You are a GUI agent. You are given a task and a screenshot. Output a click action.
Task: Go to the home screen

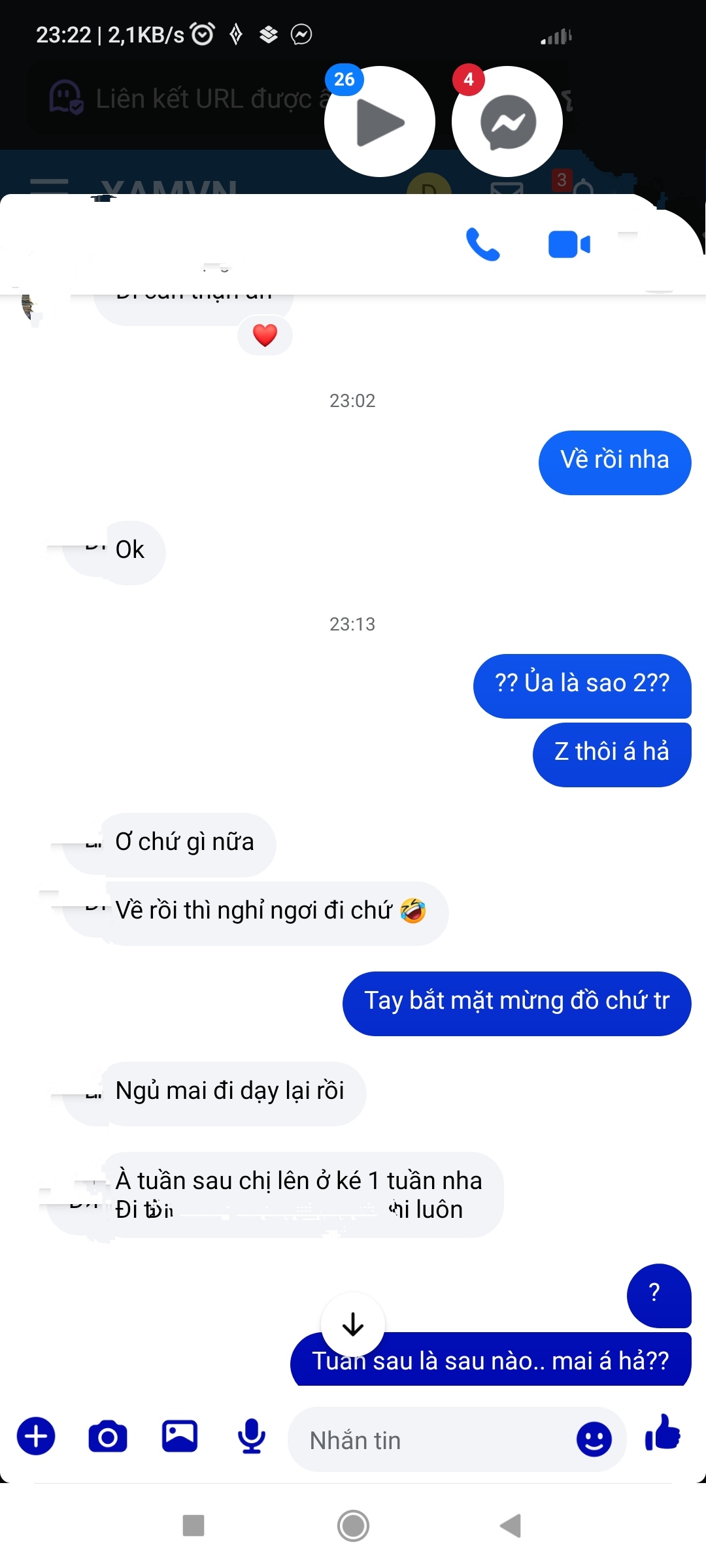pyautogui.click(x=353, y=1526)
